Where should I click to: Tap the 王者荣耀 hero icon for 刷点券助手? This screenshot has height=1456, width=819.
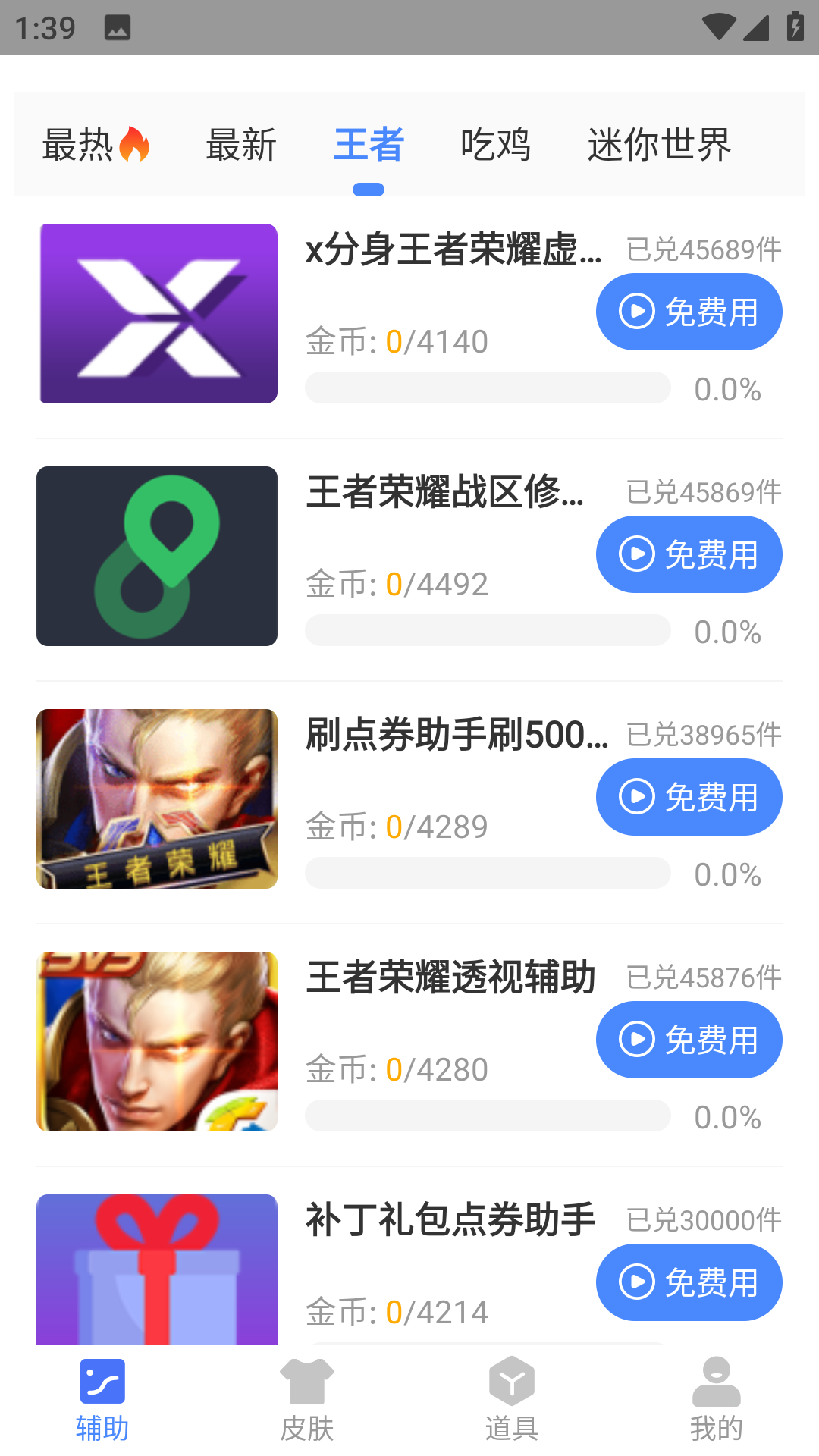click(x=156, y=799)
